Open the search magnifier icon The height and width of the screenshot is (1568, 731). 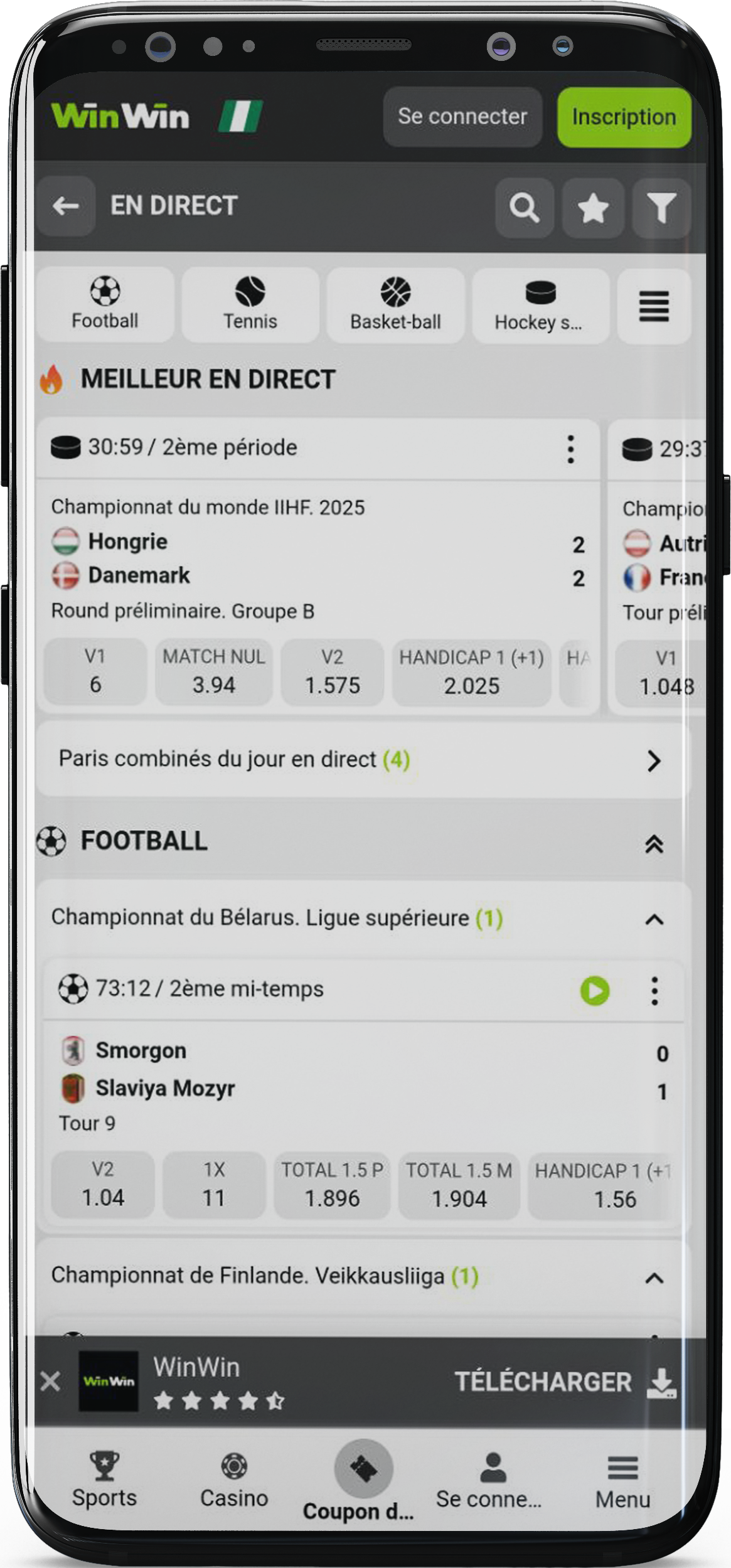pyautogui.click(x=524, y=208)
